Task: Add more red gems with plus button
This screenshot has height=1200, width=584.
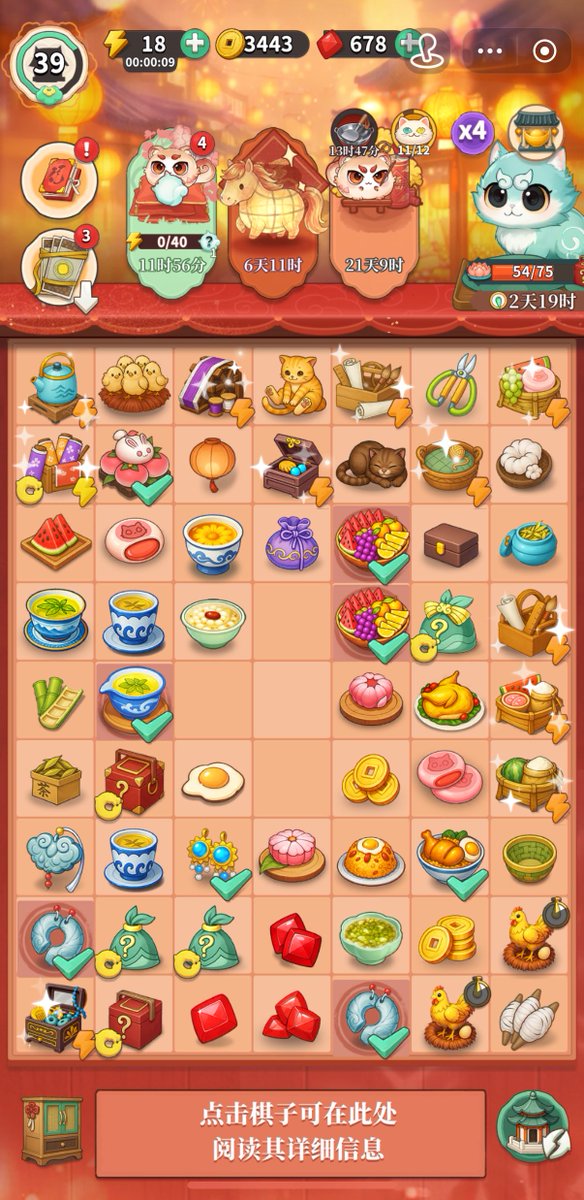Action: tap(408, 44)
